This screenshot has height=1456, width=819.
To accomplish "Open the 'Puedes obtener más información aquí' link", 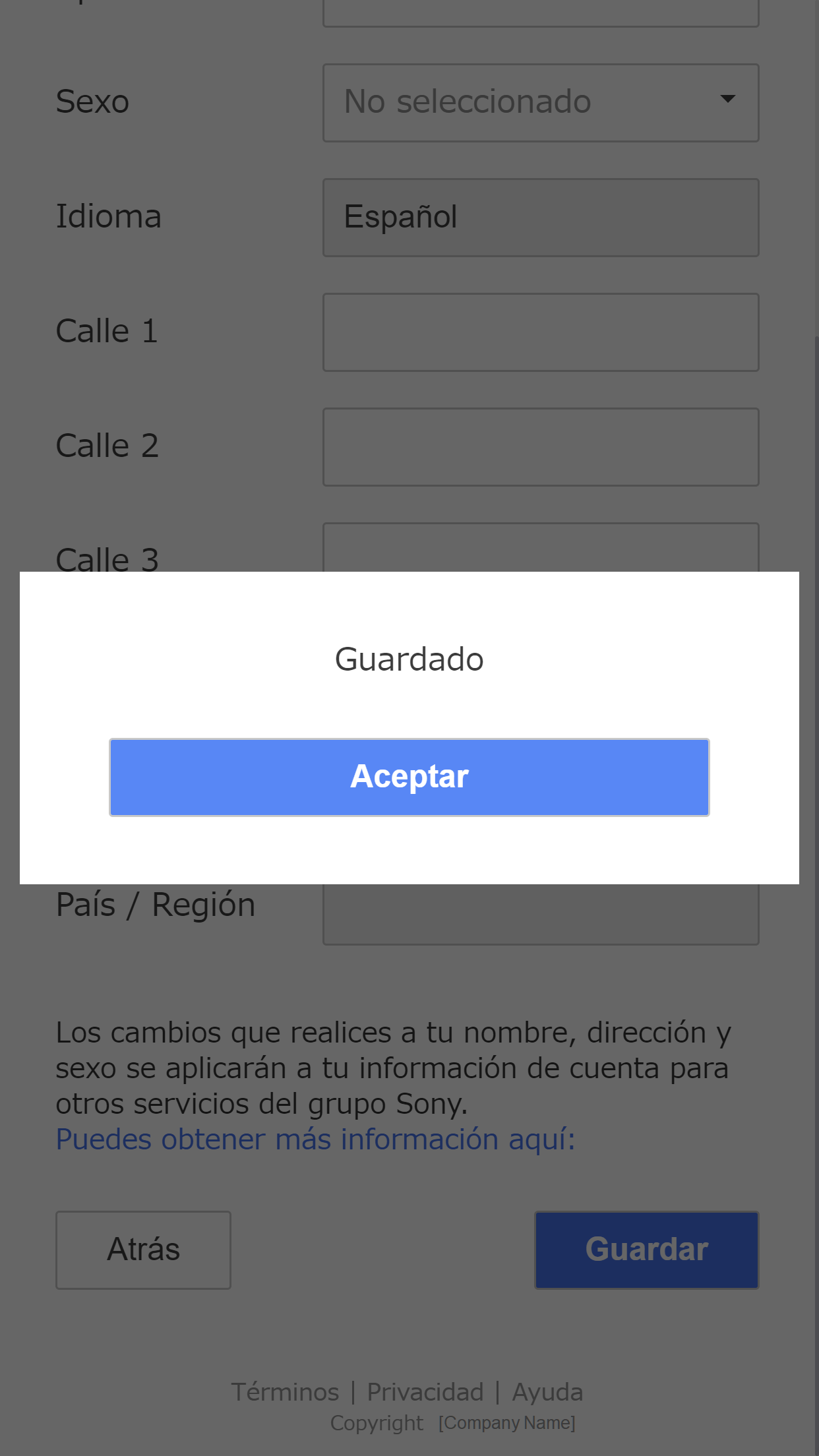I will pos(315,1139).
